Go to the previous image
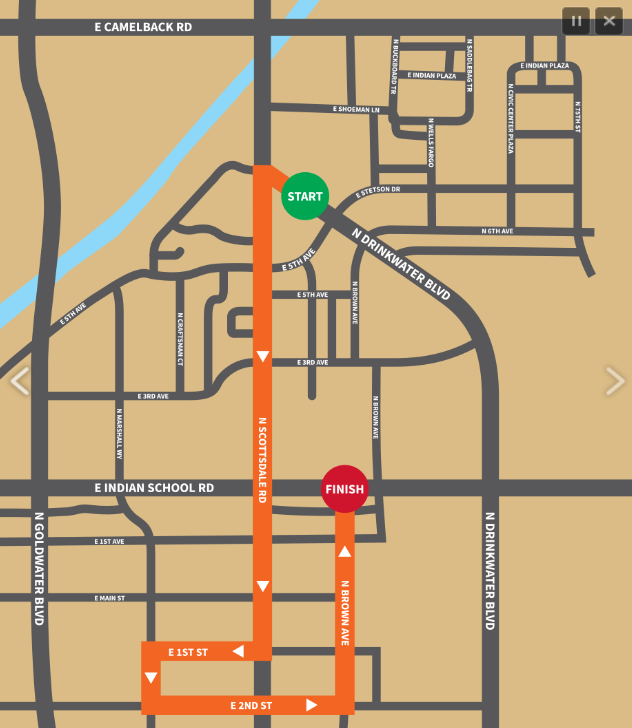 (x=19, y=381)
